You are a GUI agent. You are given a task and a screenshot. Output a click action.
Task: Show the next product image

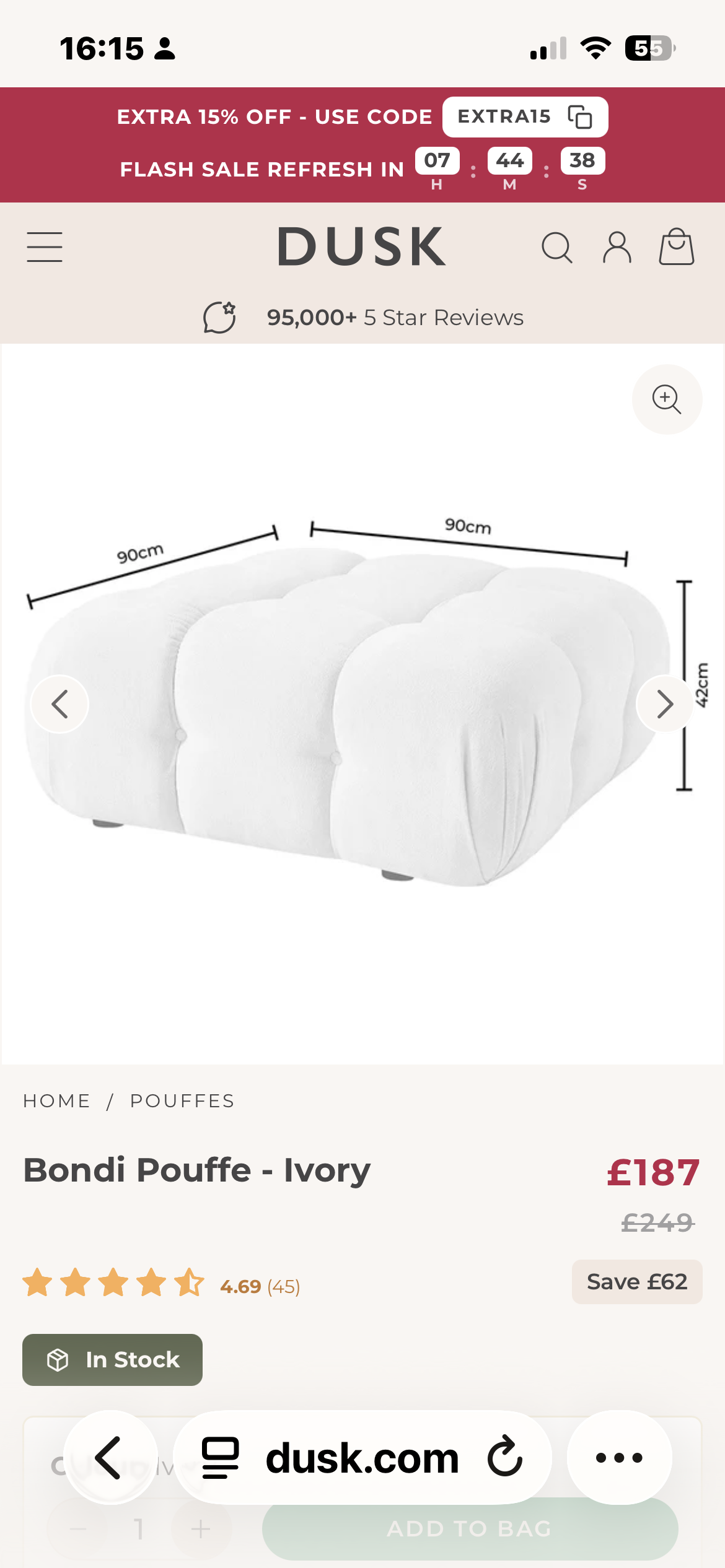coord(665,704)
